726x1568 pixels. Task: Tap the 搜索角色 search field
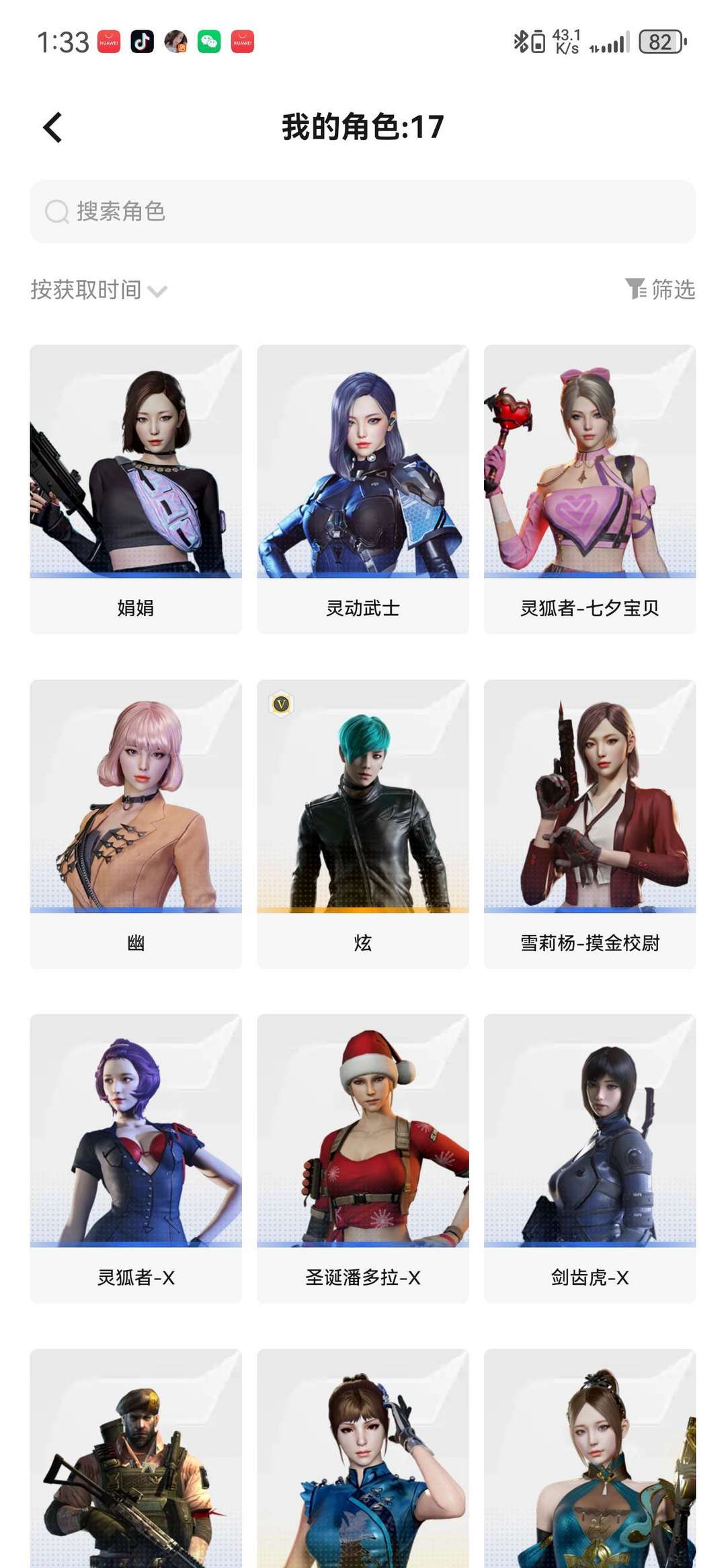pos(363,211)
